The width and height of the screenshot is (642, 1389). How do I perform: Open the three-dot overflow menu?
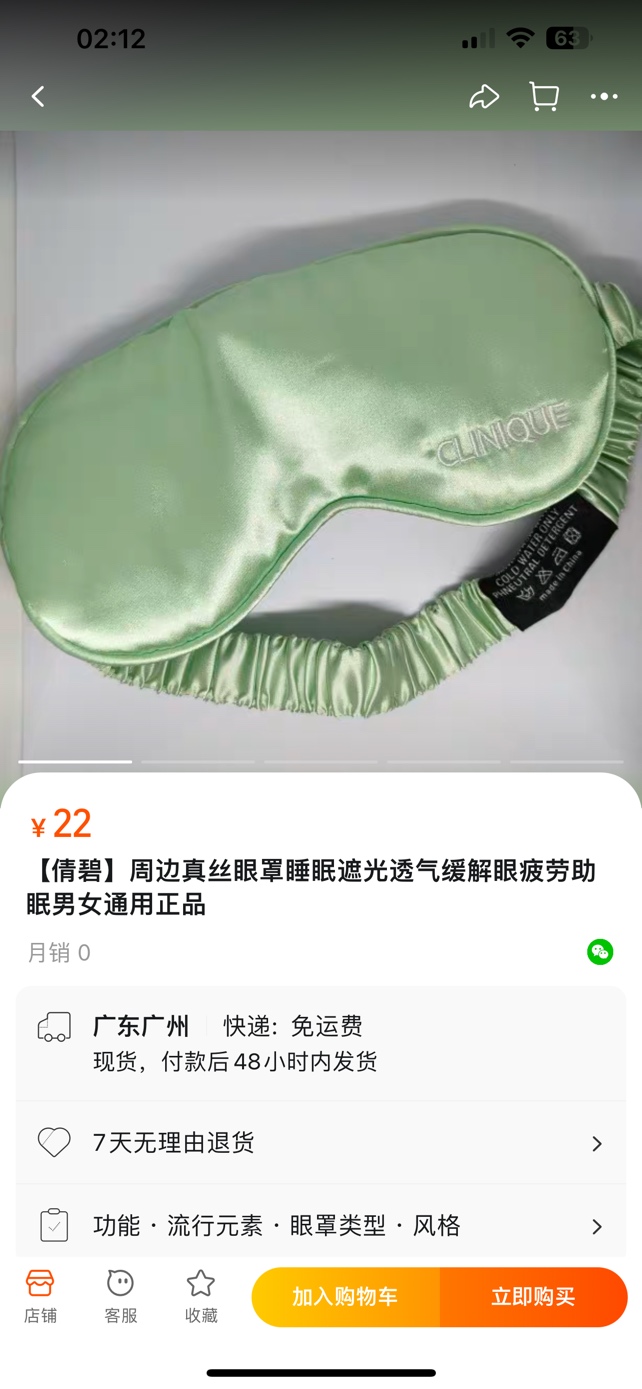(x=604, y=97)
